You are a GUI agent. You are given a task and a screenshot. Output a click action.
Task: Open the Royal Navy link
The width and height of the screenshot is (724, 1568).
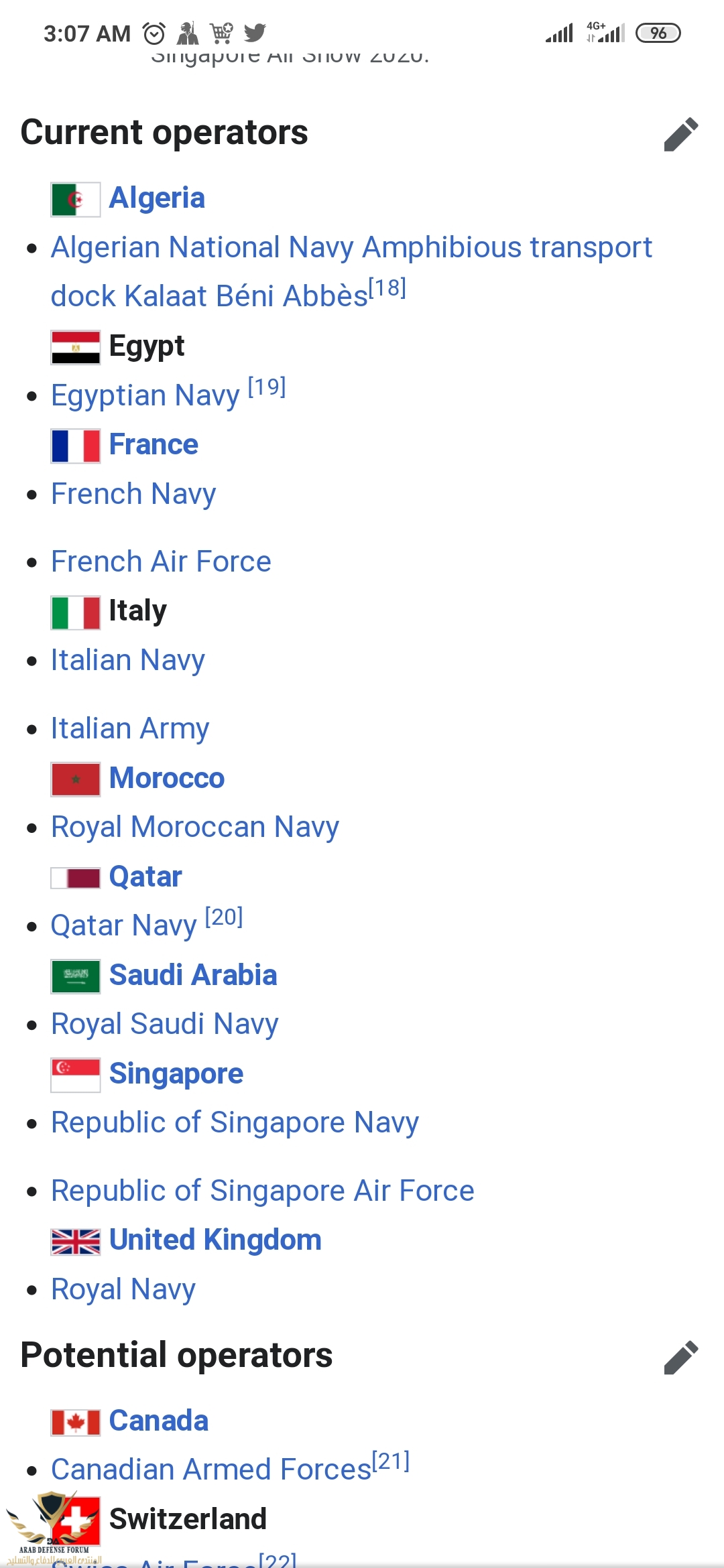point(123,1289)
